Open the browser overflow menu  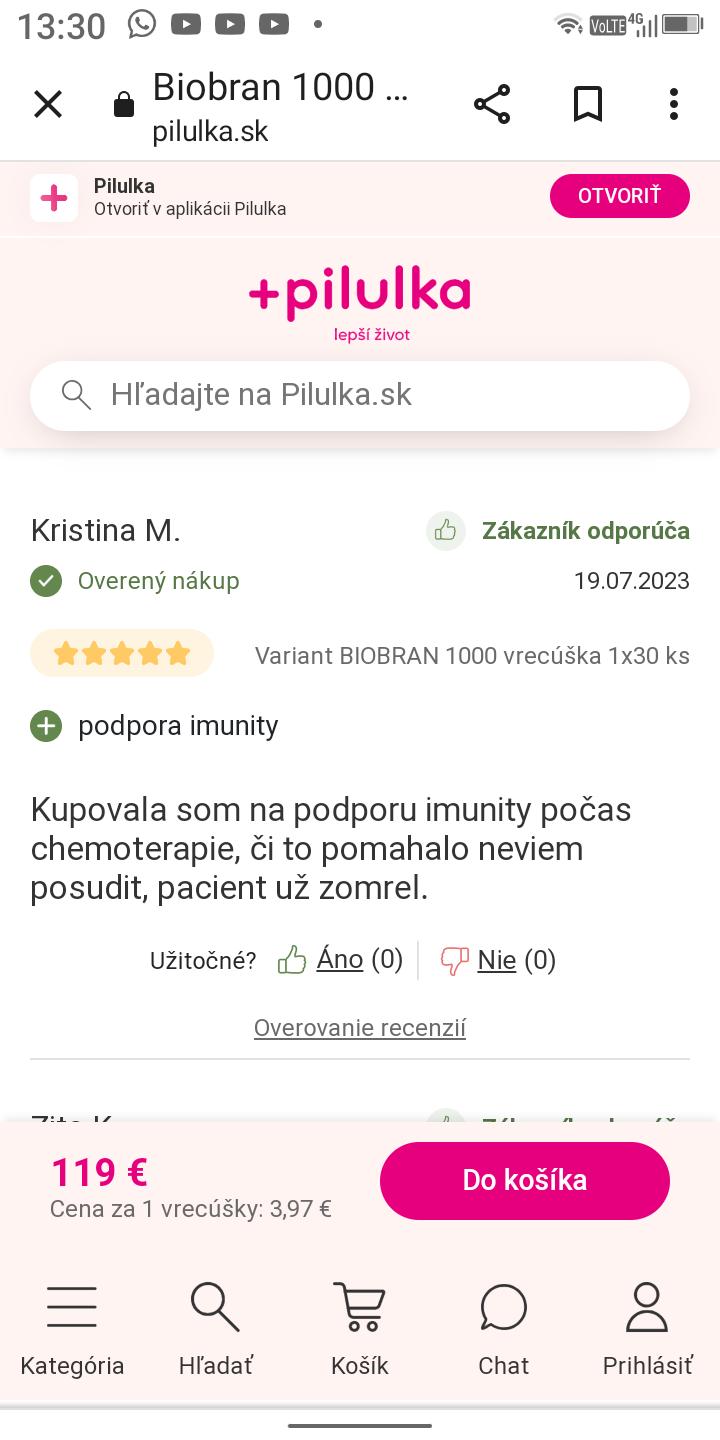[673, 104]
